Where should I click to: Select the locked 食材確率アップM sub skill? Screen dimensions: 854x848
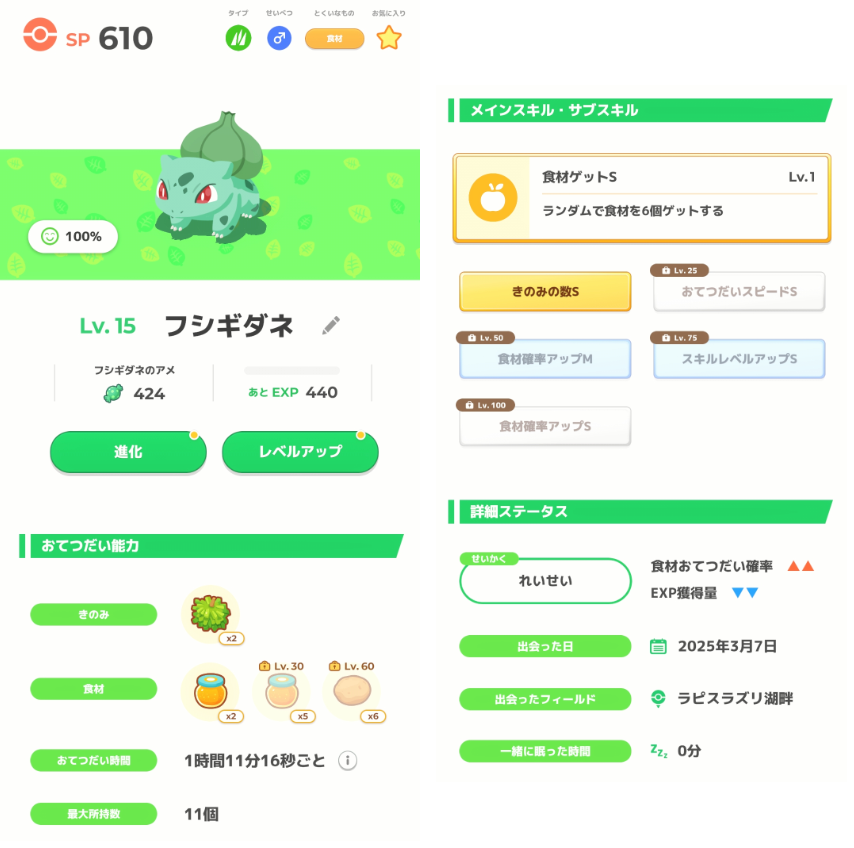[545, 359]
